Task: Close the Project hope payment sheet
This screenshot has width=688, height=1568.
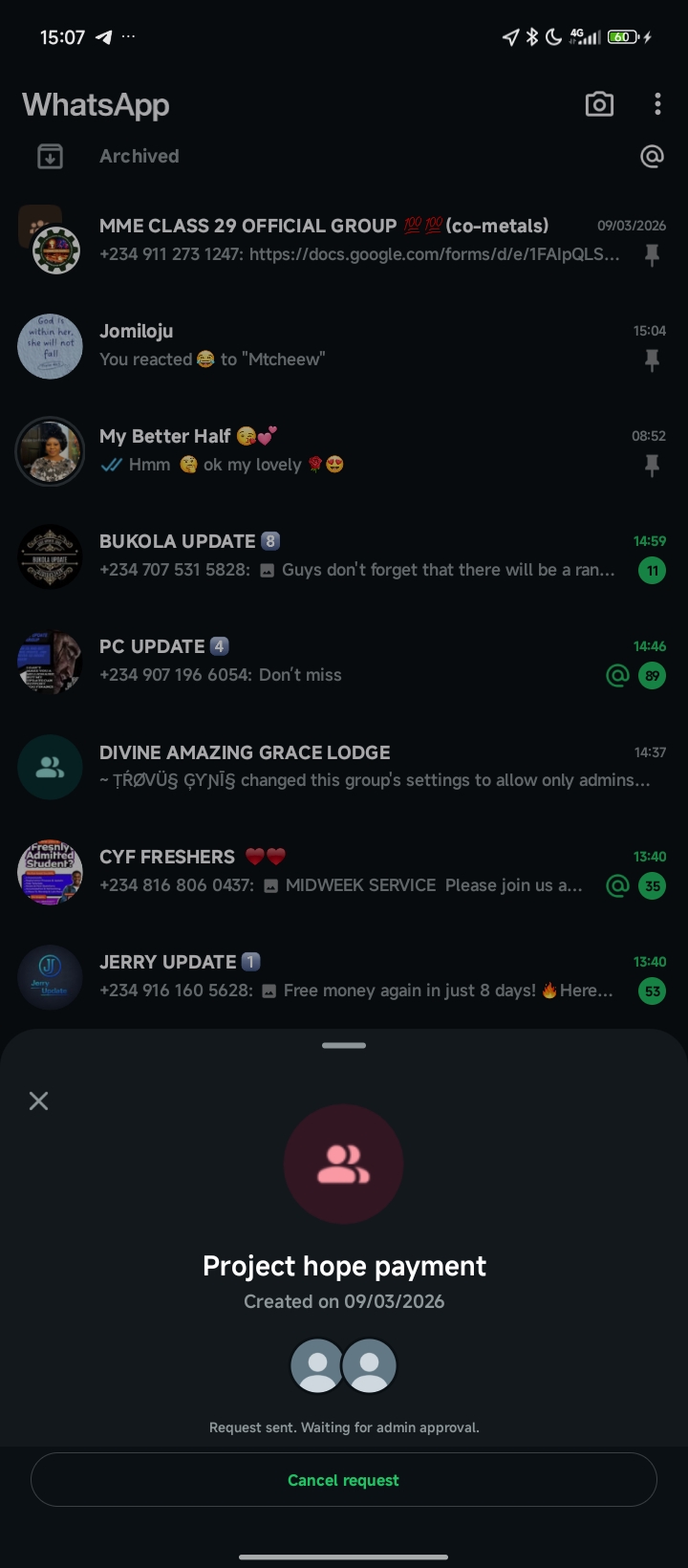Action: point(39,1100)
